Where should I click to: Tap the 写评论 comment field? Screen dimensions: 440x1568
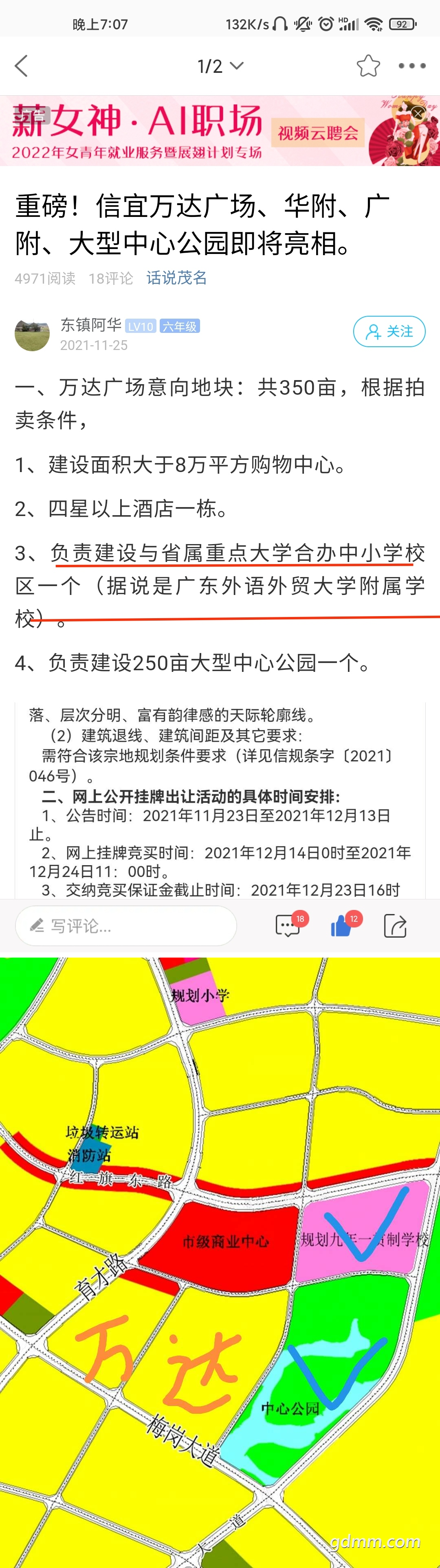126,926
